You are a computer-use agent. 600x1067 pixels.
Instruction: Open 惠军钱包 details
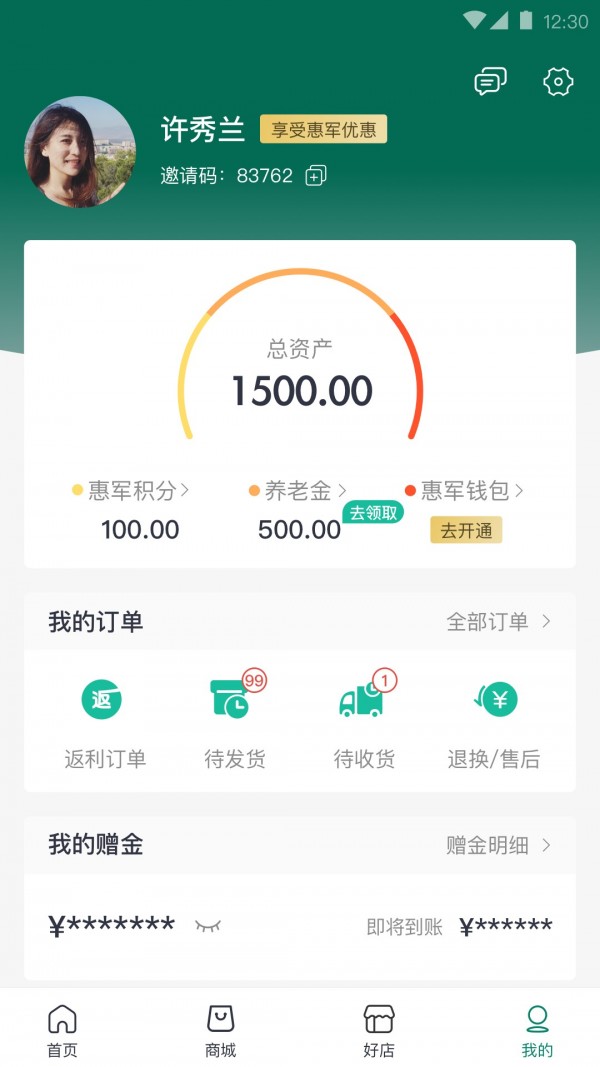(465, 490)
